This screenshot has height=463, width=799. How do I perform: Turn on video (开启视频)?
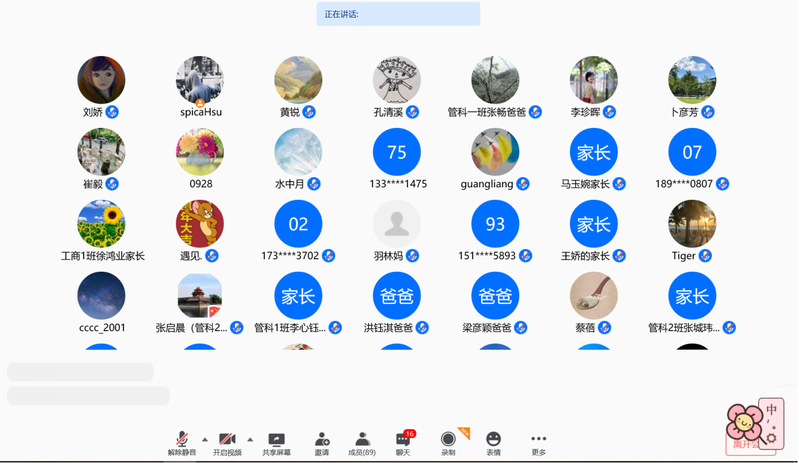(x=227, y=441)
